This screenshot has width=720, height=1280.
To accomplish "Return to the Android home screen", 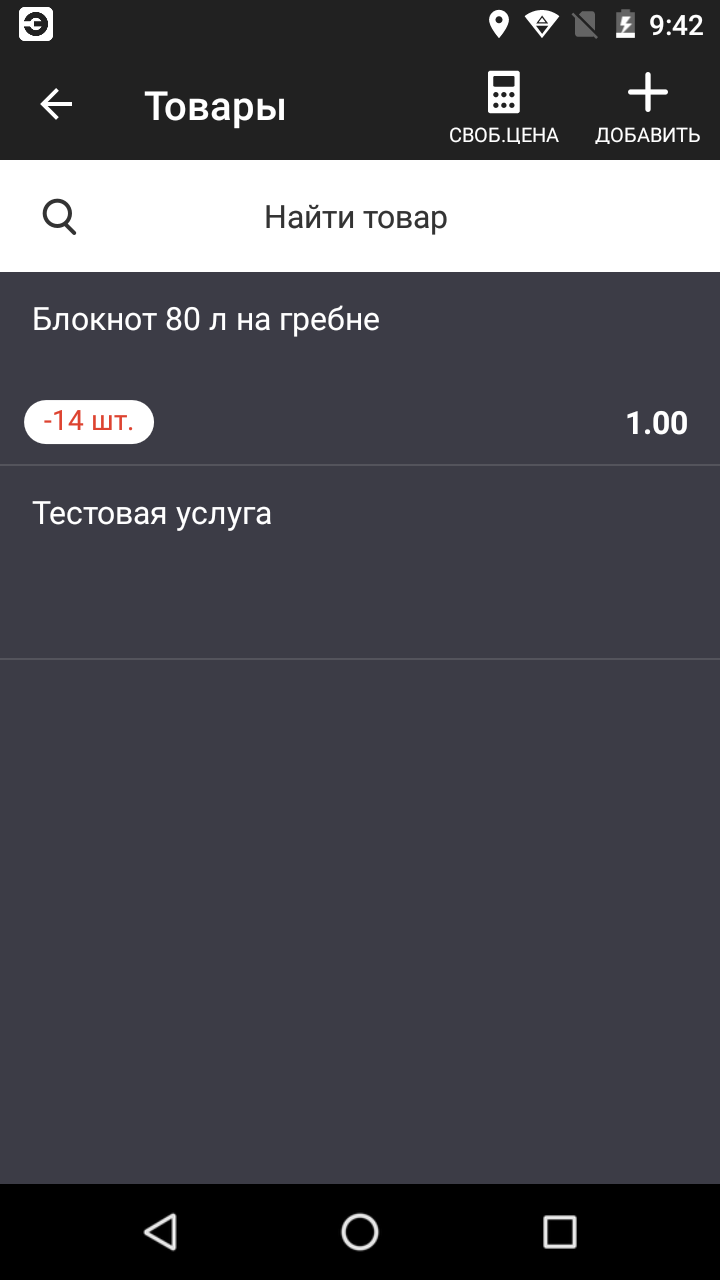I will [x=360, y=1232].
